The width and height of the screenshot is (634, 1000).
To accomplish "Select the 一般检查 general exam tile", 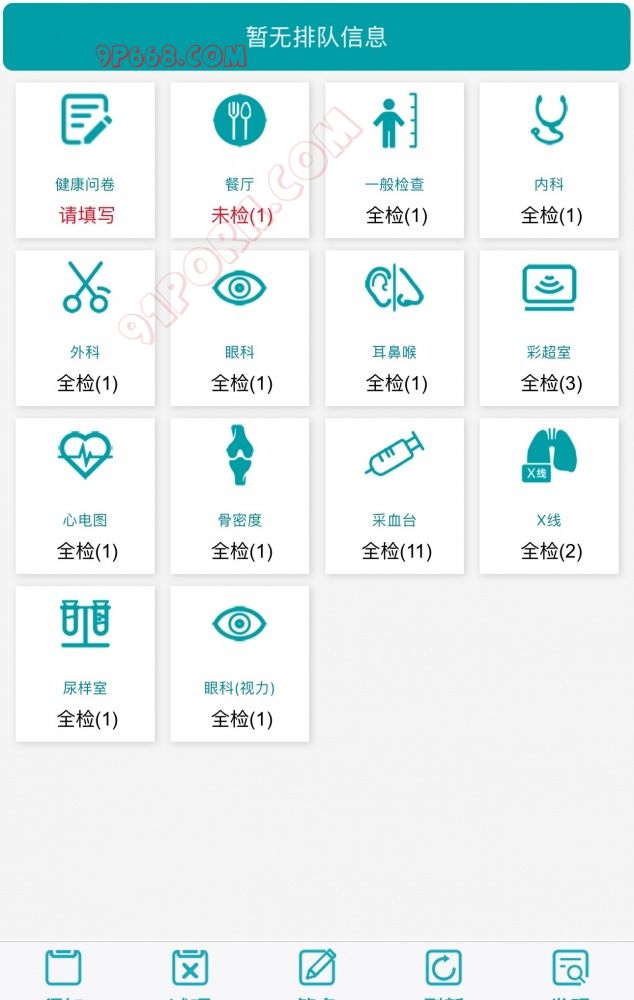I will tap(394, 160).
